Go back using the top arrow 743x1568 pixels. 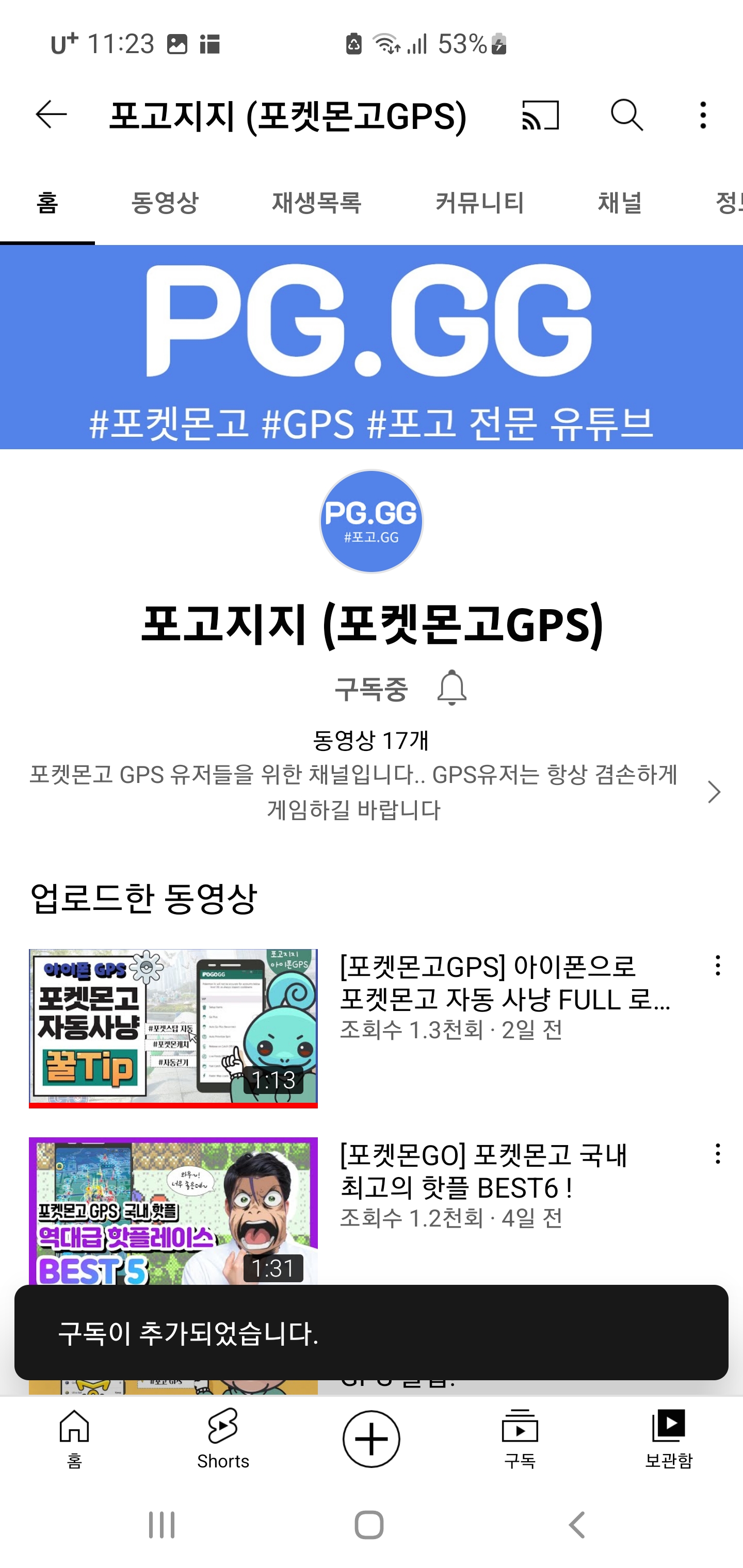pyautogui.click(x=51, y=115)
